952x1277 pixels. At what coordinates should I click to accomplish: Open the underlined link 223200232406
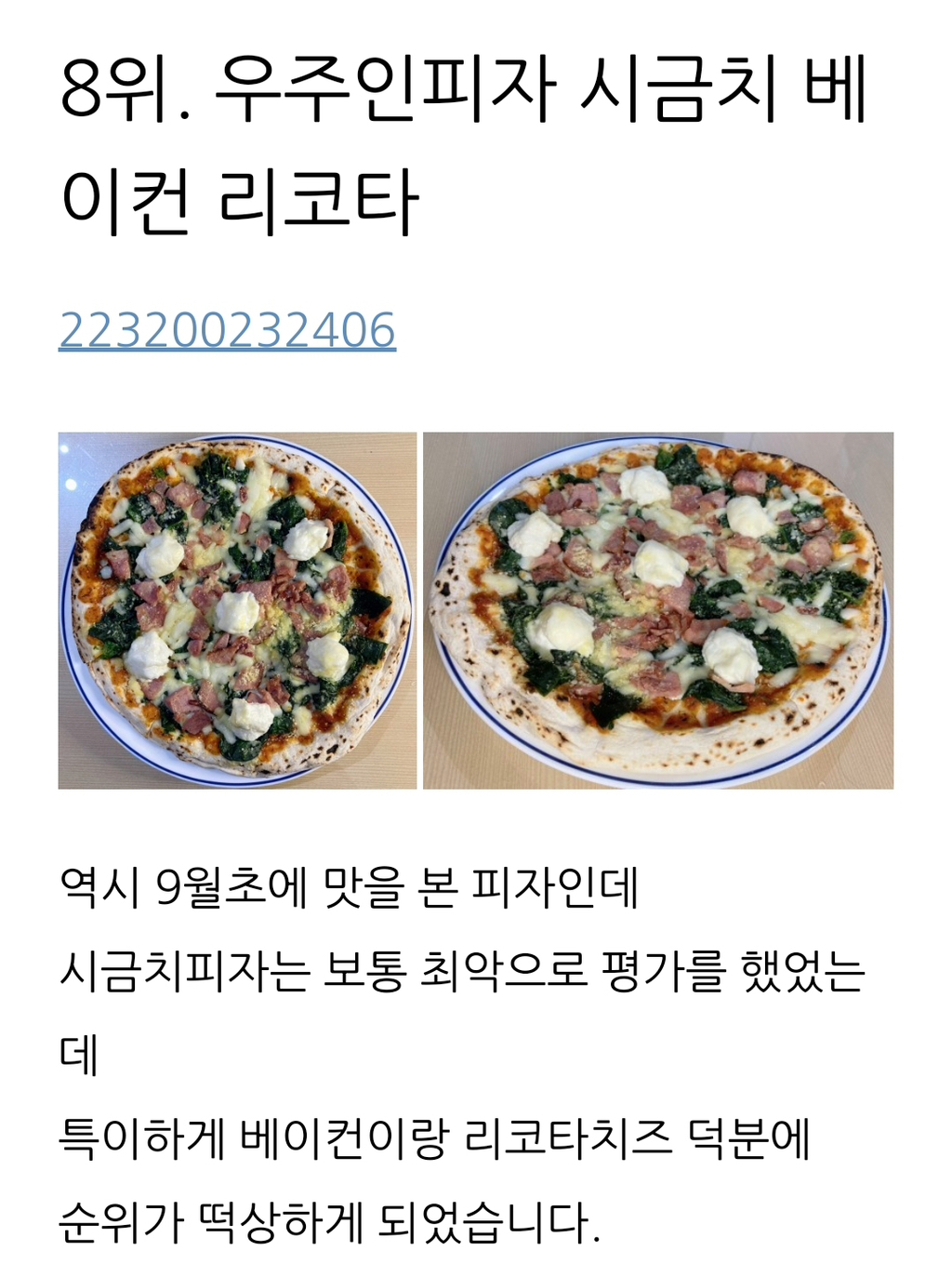pyautogui.click(x=227, y=330)
